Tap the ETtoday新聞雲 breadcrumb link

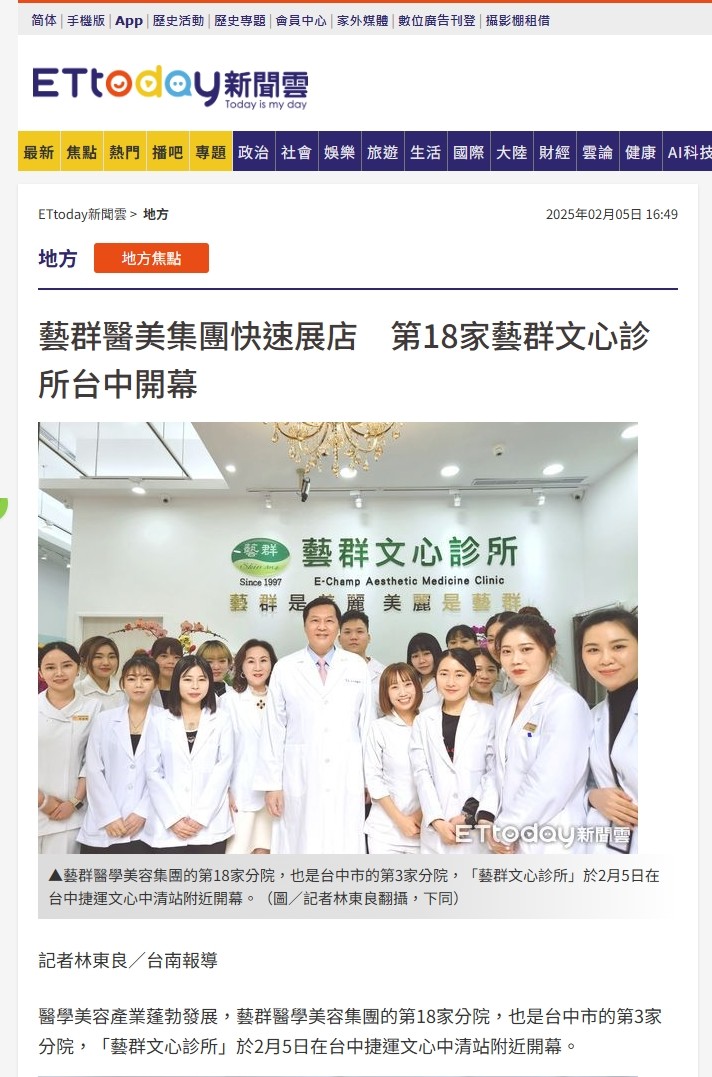coord(82,214)
